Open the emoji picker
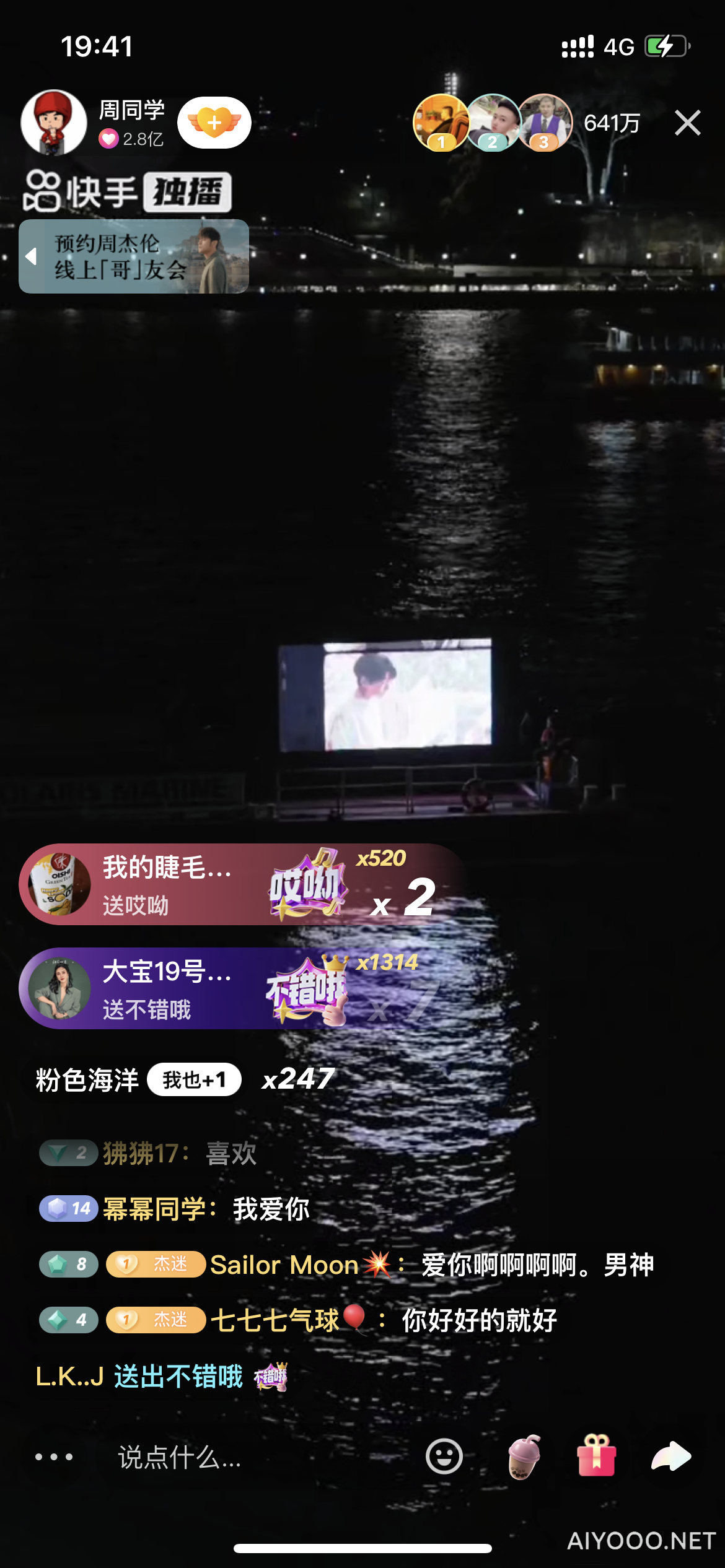The image size is (725, 1568). [444, 1457]
